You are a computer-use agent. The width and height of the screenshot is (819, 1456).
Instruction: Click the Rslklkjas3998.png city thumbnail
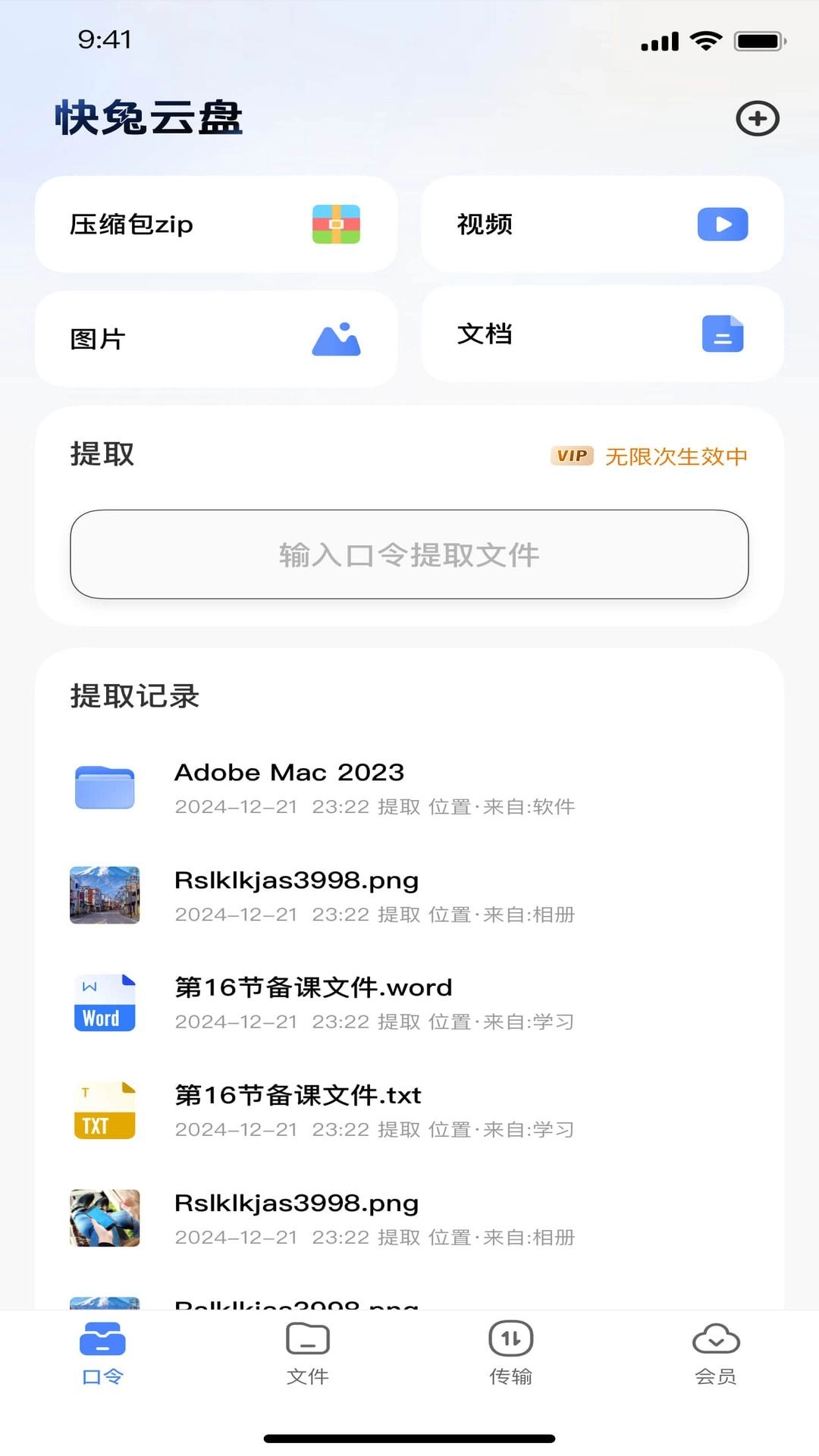coord(104,895)
